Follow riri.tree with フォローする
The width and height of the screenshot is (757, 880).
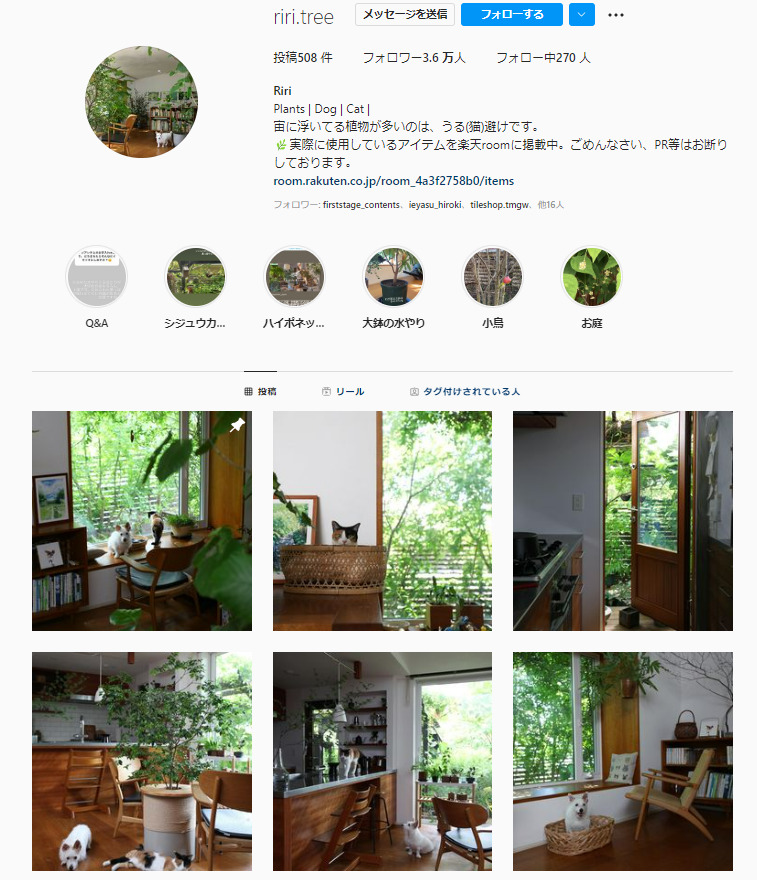coord(511,14)
